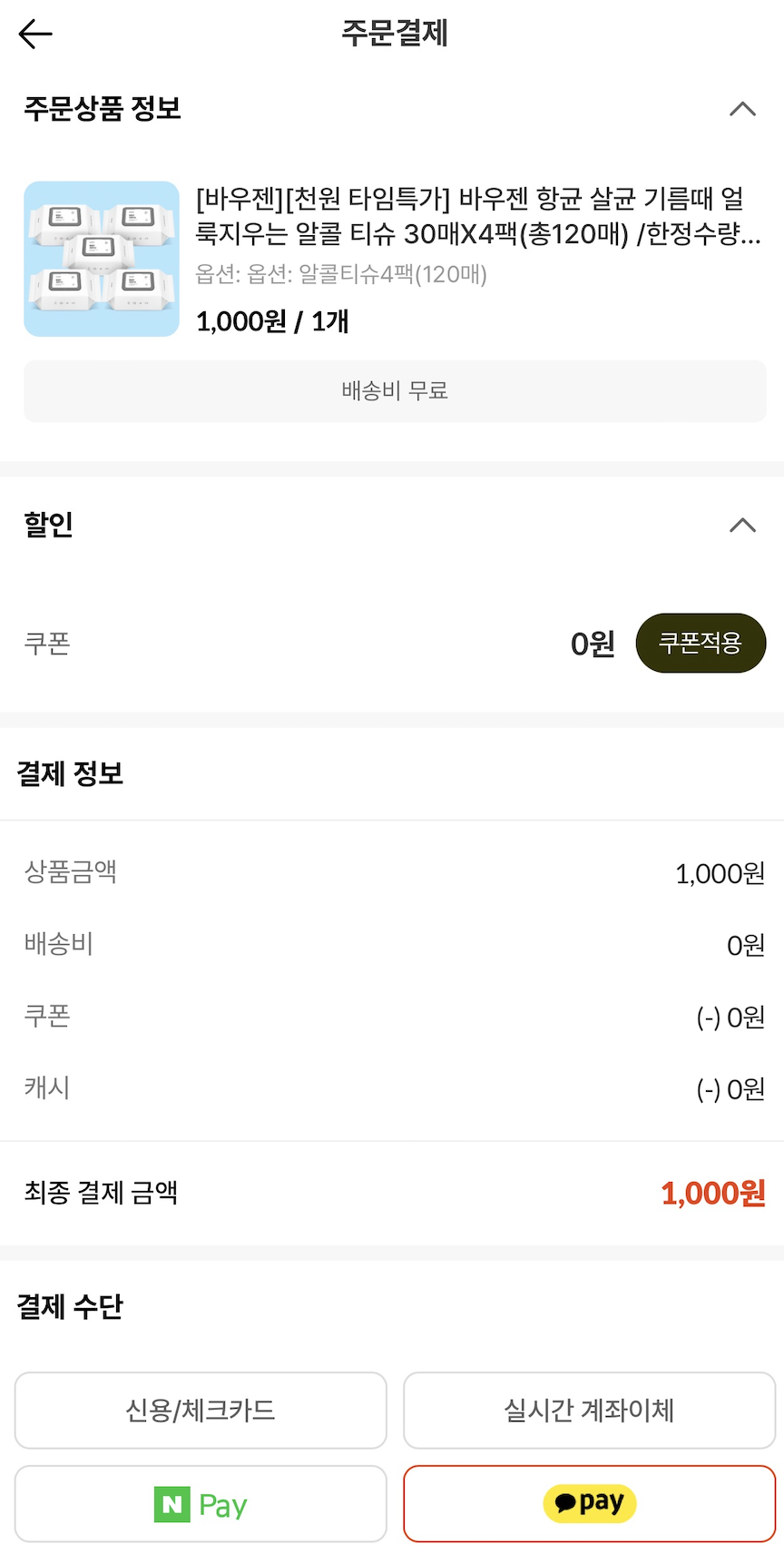The width and height of the screenshot is (784, 1554).
Task: Tap the back arrow to return
Action: tap(34, 34)
